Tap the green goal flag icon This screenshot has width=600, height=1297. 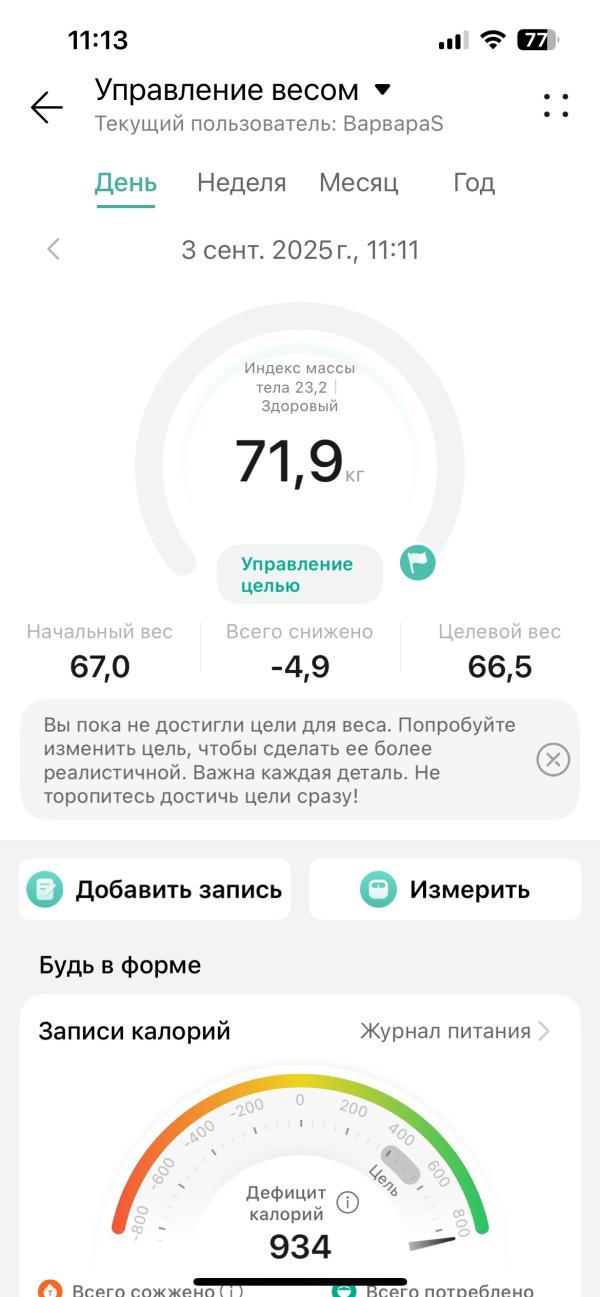point(418,562)
